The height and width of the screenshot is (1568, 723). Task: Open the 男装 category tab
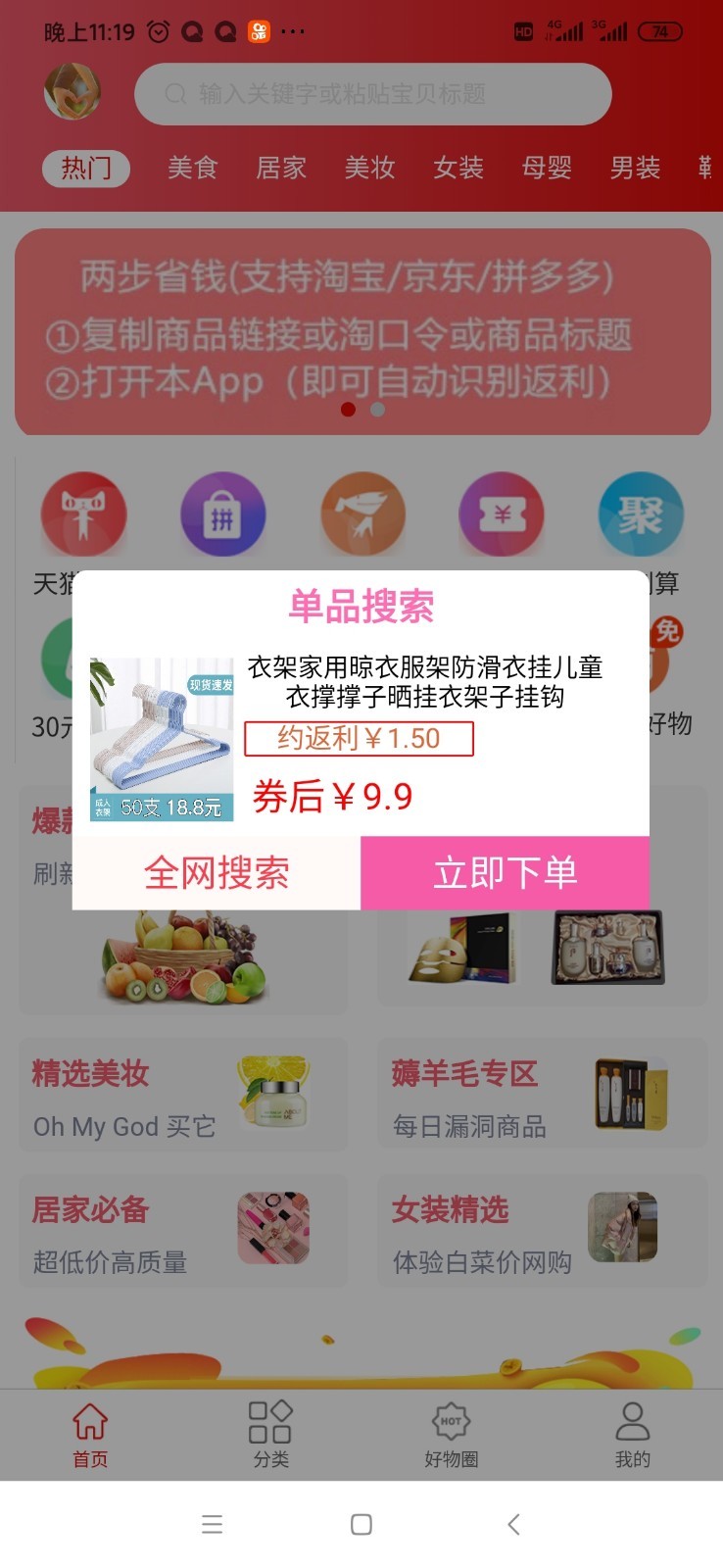(635, 169)
